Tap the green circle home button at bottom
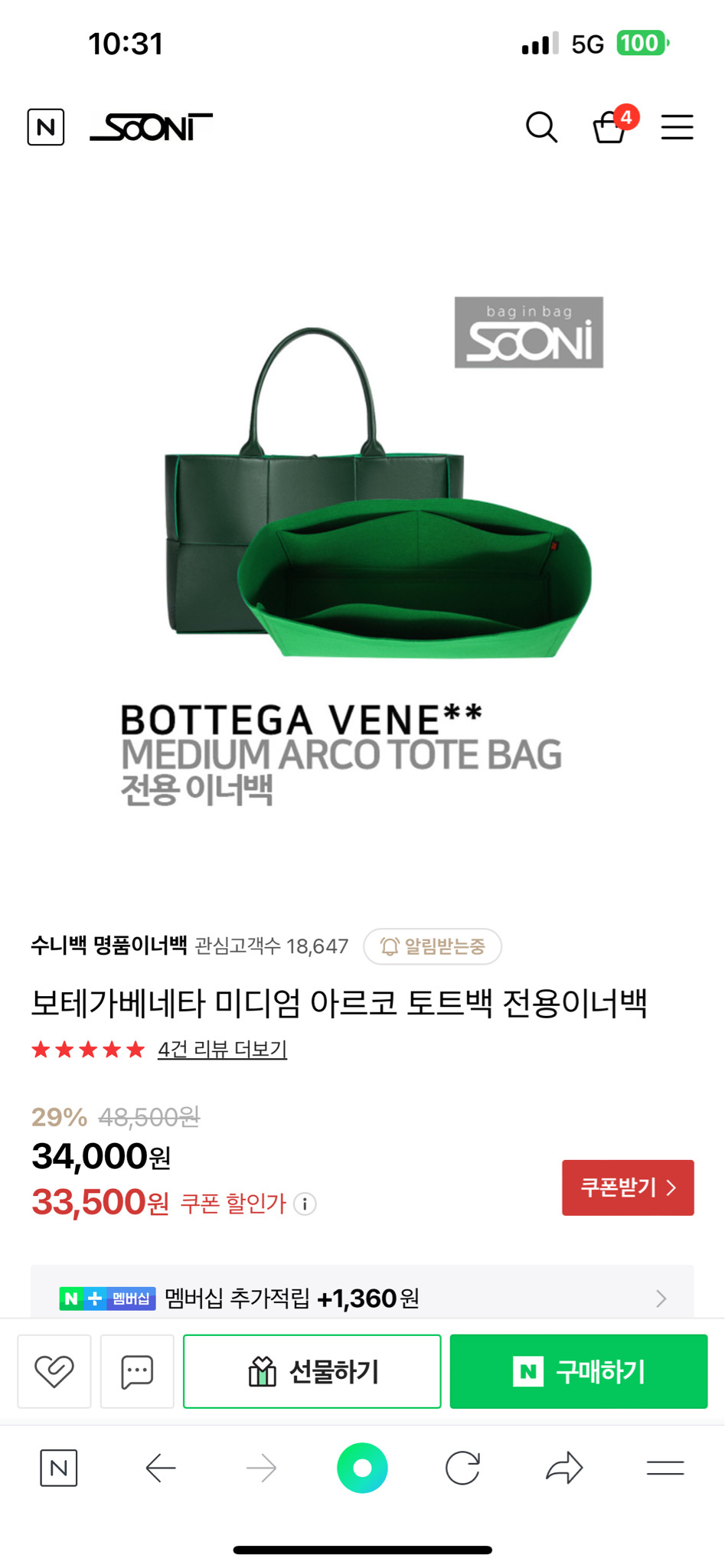725x1568 pixels. pos(362,1468)
